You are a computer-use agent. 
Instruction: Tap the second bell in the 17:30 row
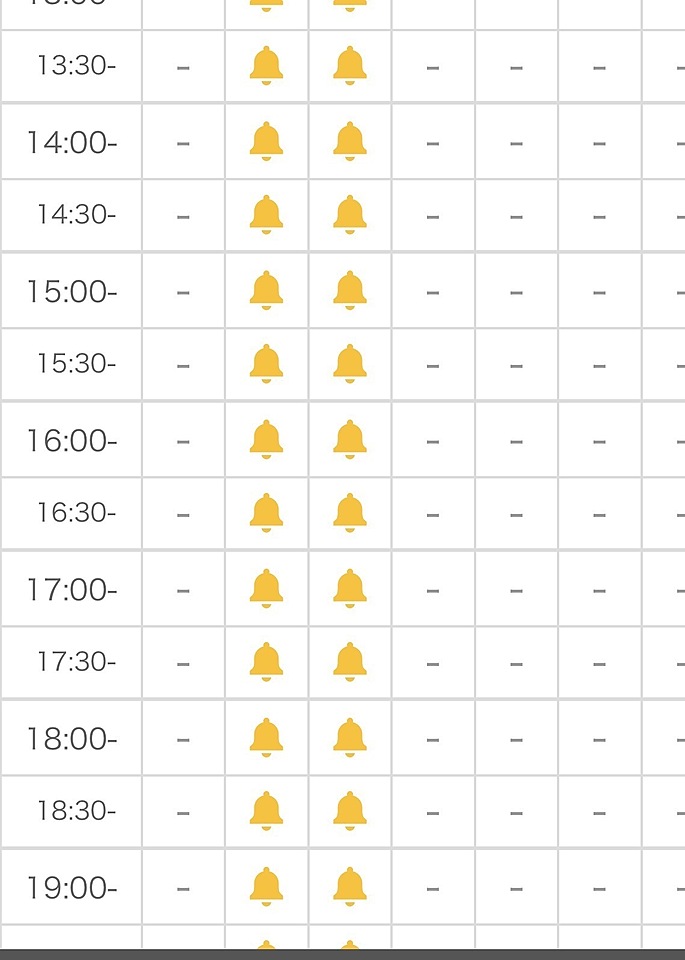349,662
